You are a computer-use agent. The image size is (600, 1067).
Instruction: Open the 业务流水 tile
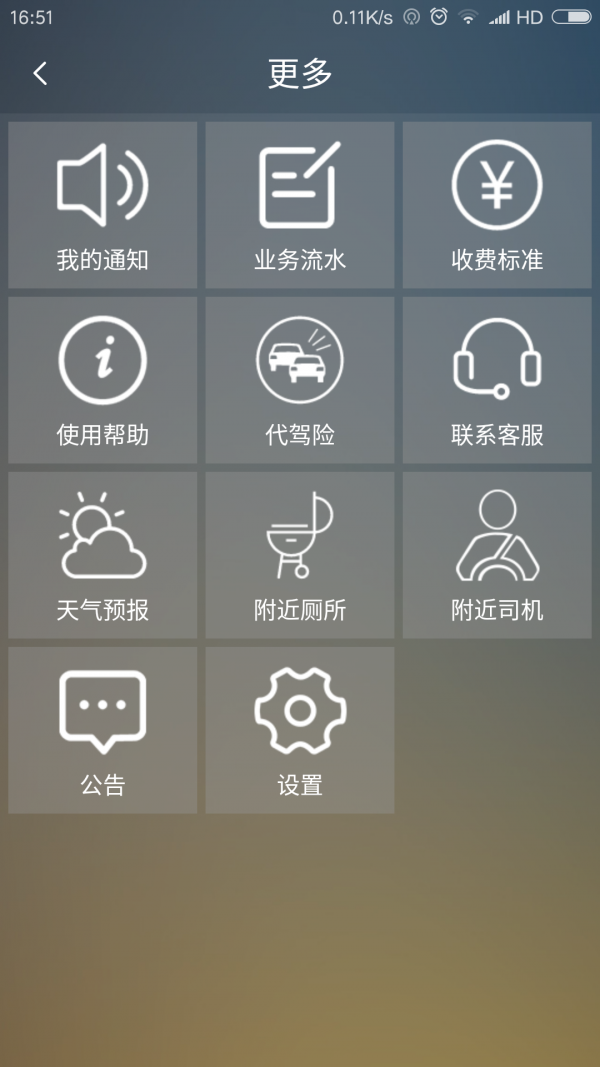[300, 205]
